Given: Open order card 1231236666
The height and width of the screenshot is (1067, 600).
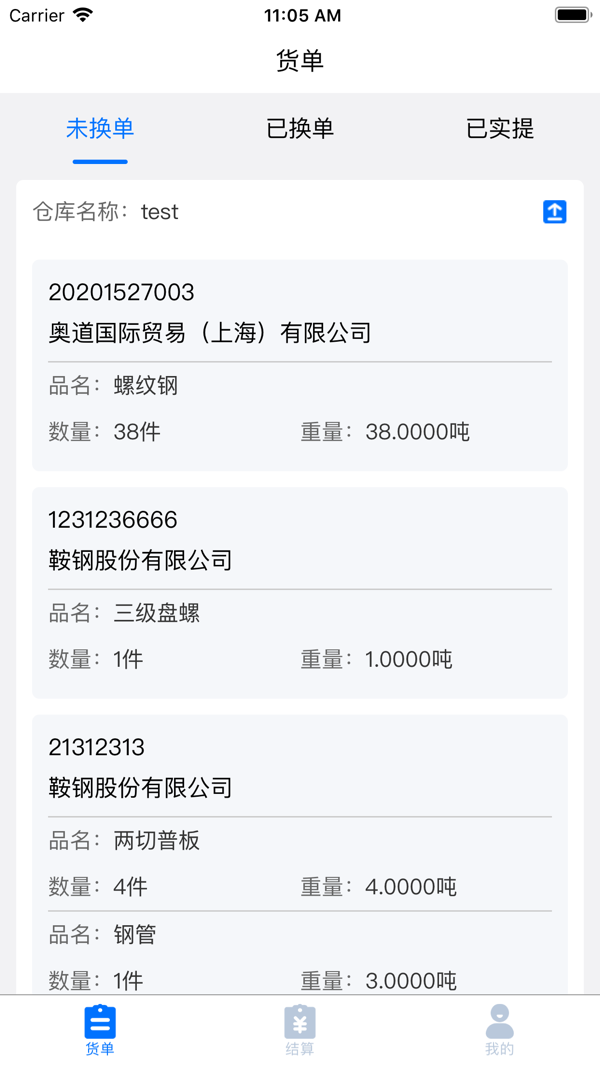Looking at the screenshot, I should coord(300,592).
